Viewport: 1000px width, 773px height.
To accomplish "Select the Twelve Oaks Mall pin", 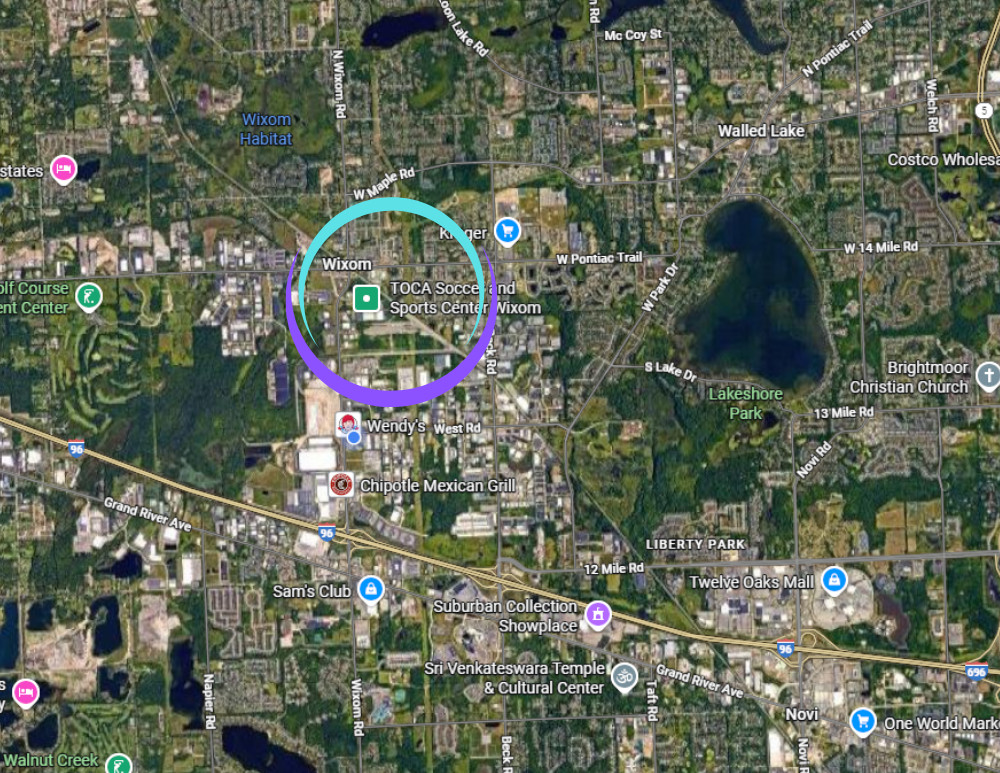I will coord(833,580).
